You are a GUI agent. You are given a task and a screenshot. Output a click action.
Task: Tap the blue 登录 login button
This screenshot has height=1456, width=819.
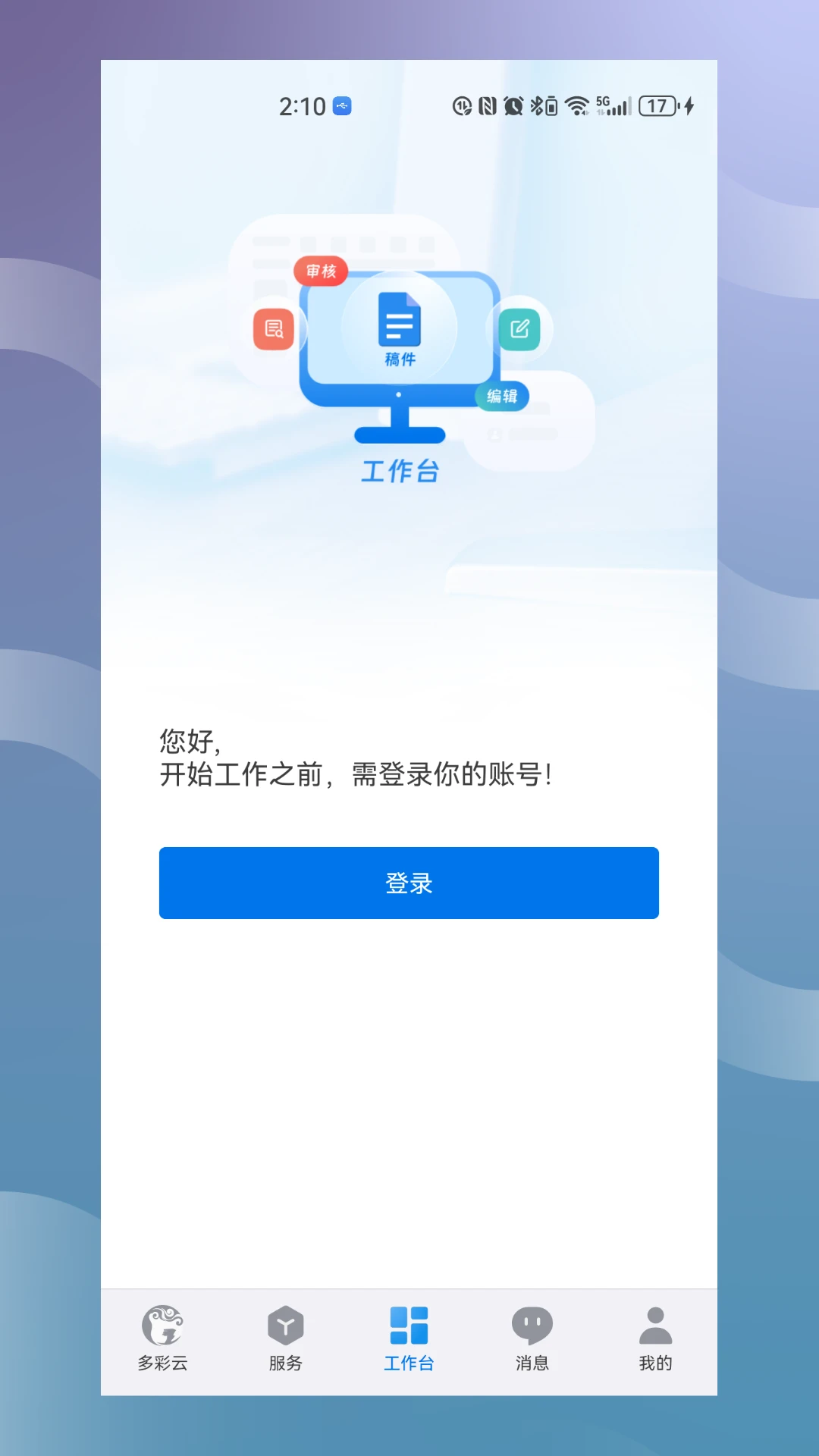tap(409, 883)
